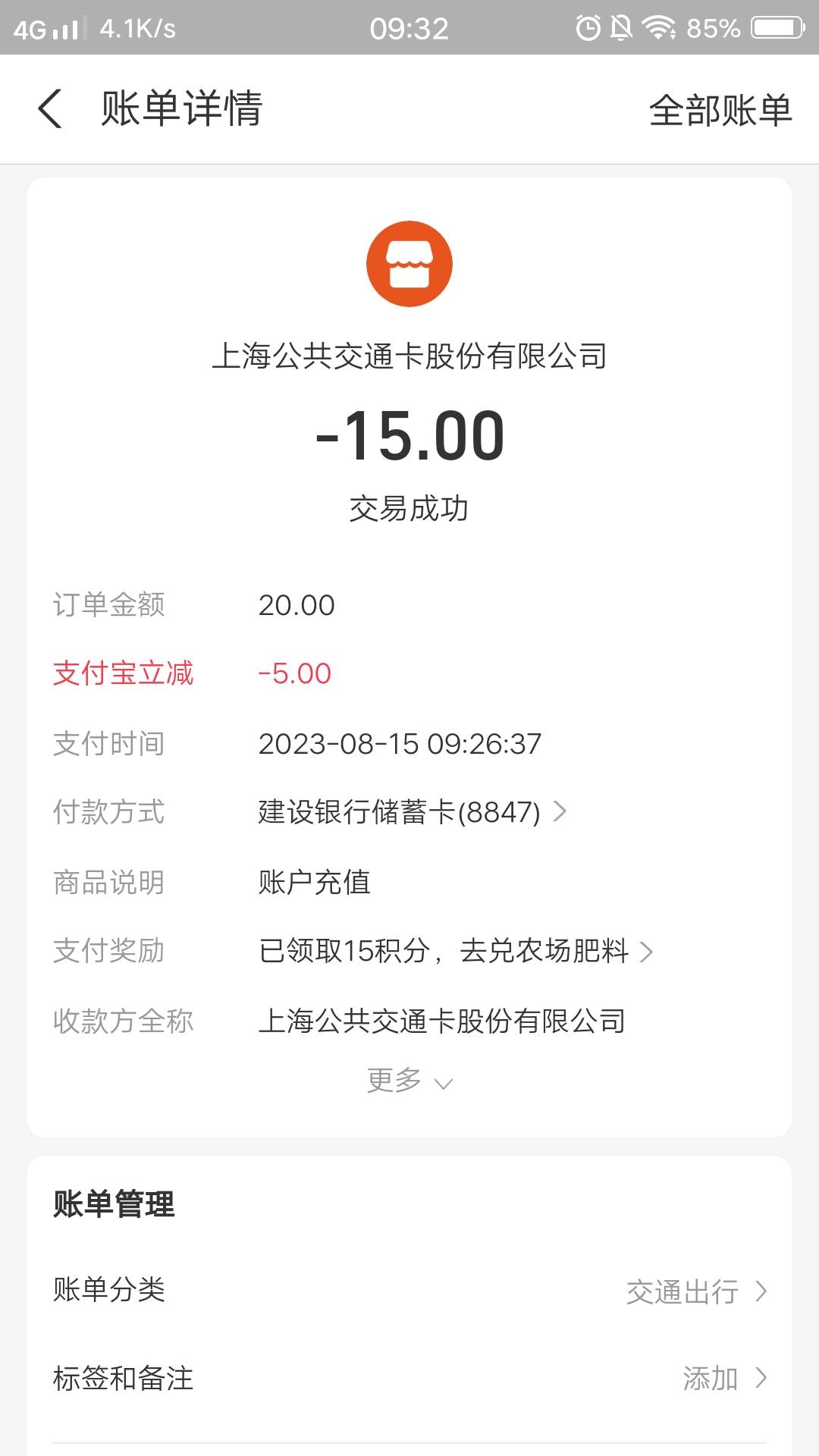The width and height of the screenshot is (819, 1456).
Task: Open payment method 建设银行储蓄卡(8847)
Action: [x=412, y=812]
